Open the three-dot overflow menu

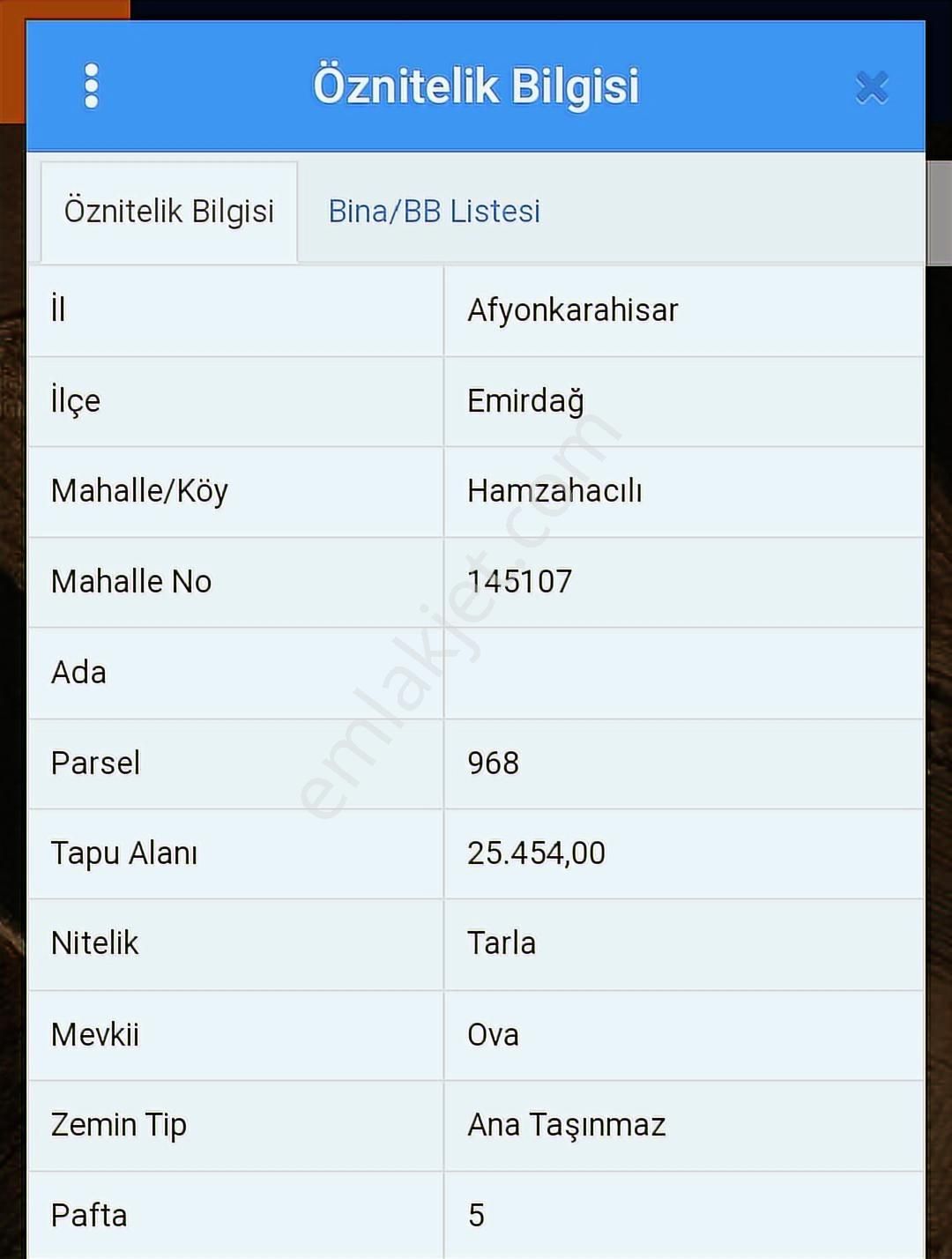(91, 86)
